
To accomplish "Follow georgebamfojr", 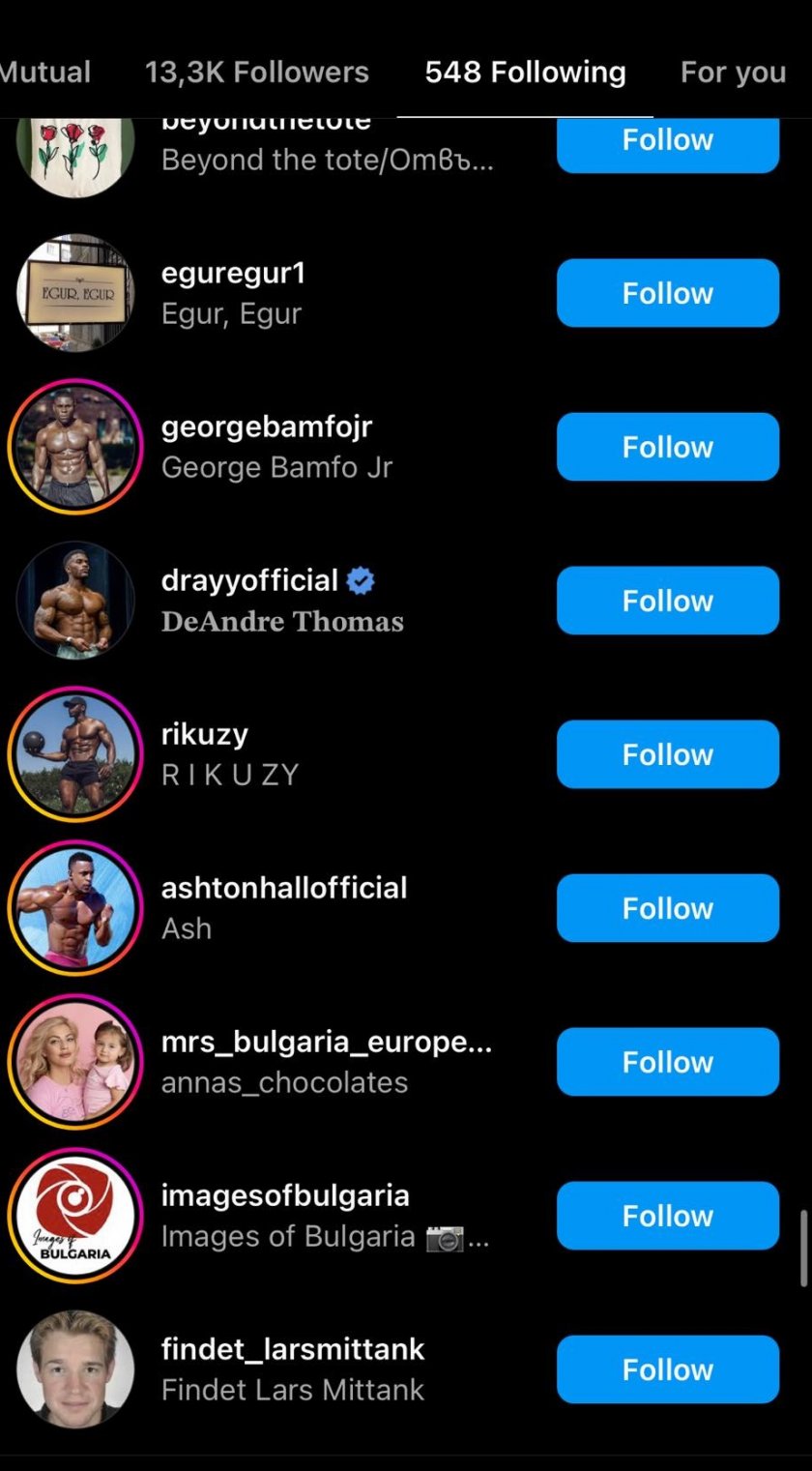I will pyautogui.click(x=667, y=447).
